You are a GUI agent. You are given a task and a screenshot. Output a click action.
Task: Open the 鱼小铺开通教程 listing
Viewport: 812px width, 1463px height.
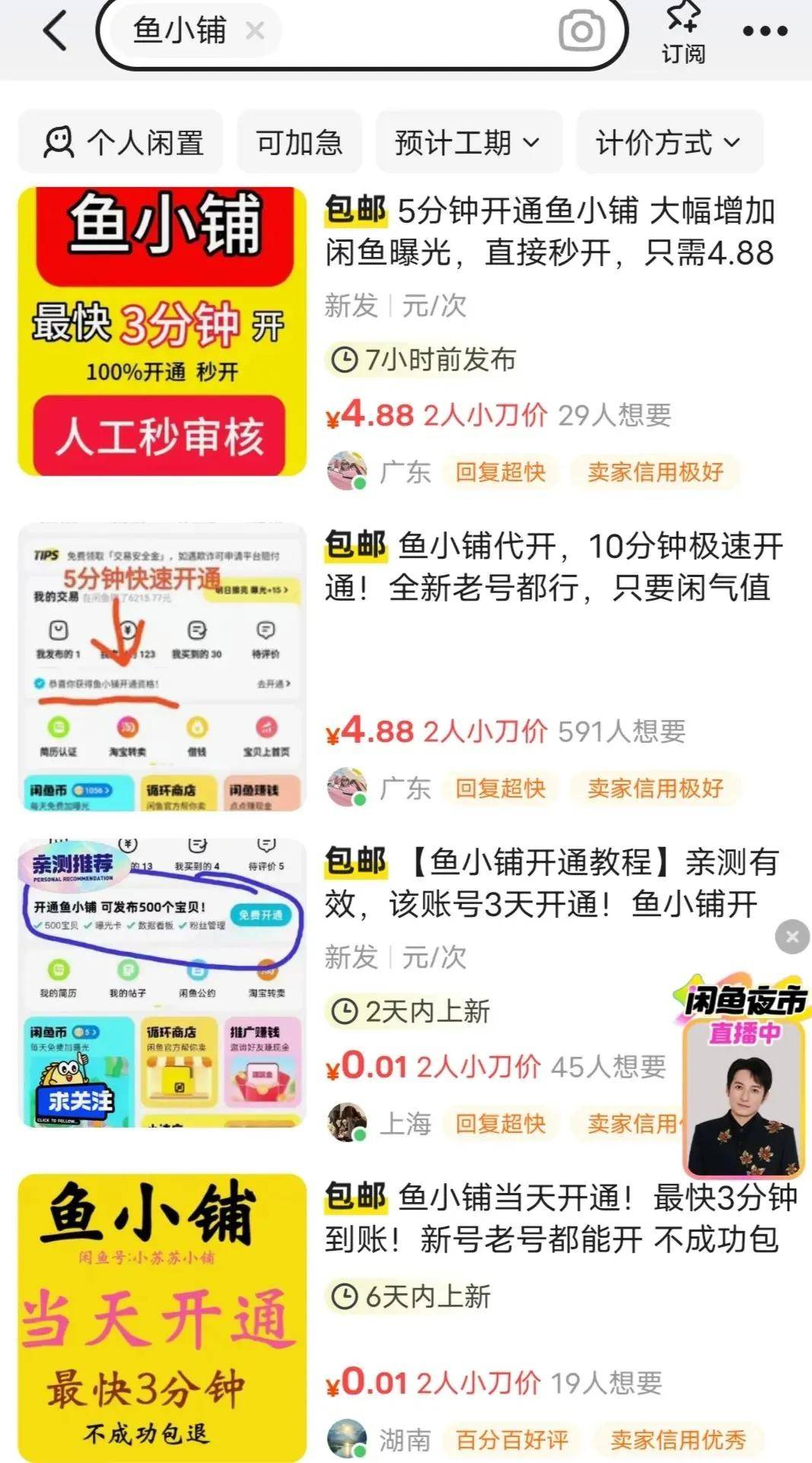point(550,883)
